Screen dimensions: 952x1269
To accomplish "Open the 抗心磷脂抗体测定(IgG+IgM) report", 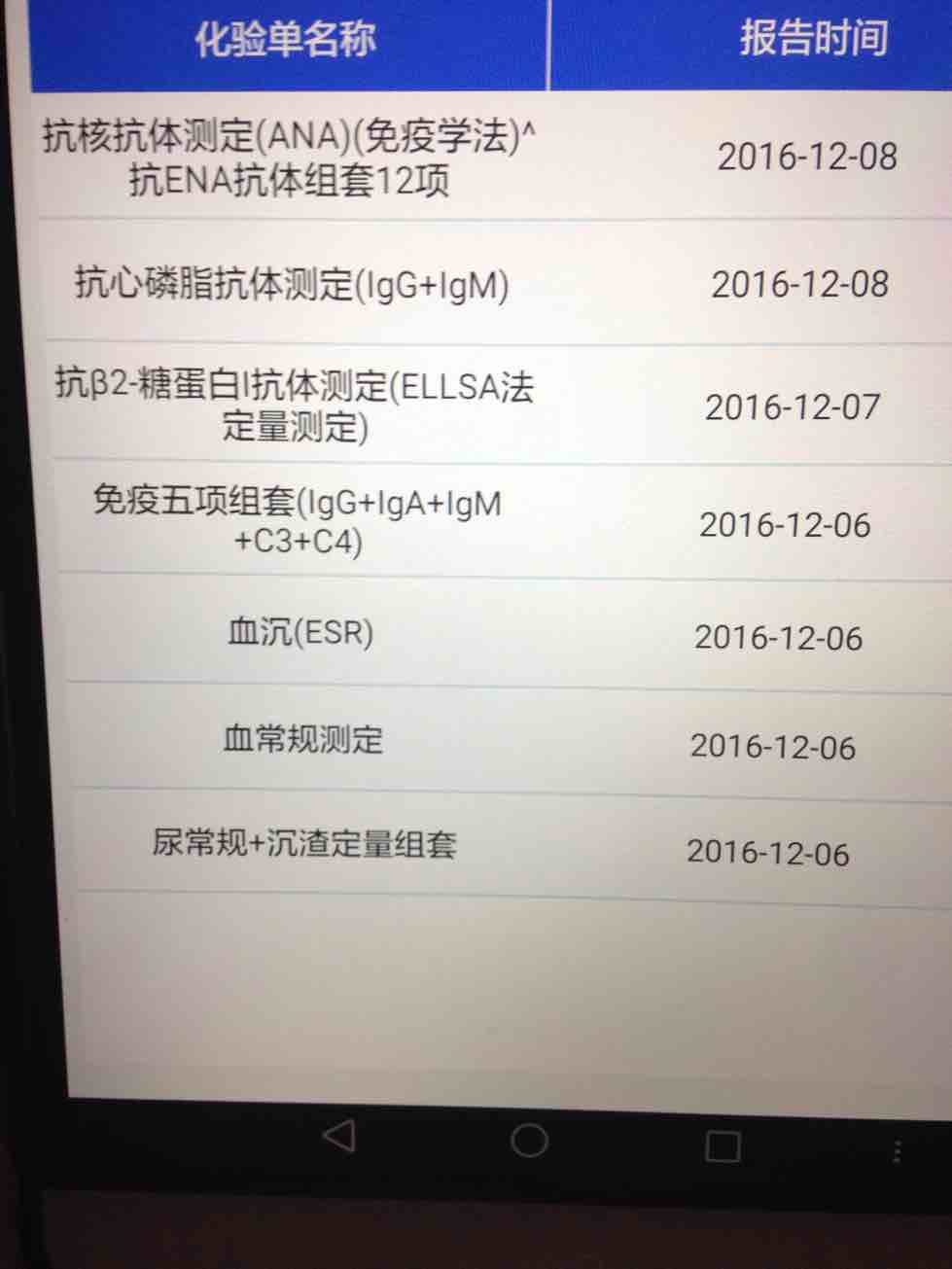I will click(292, 285).
